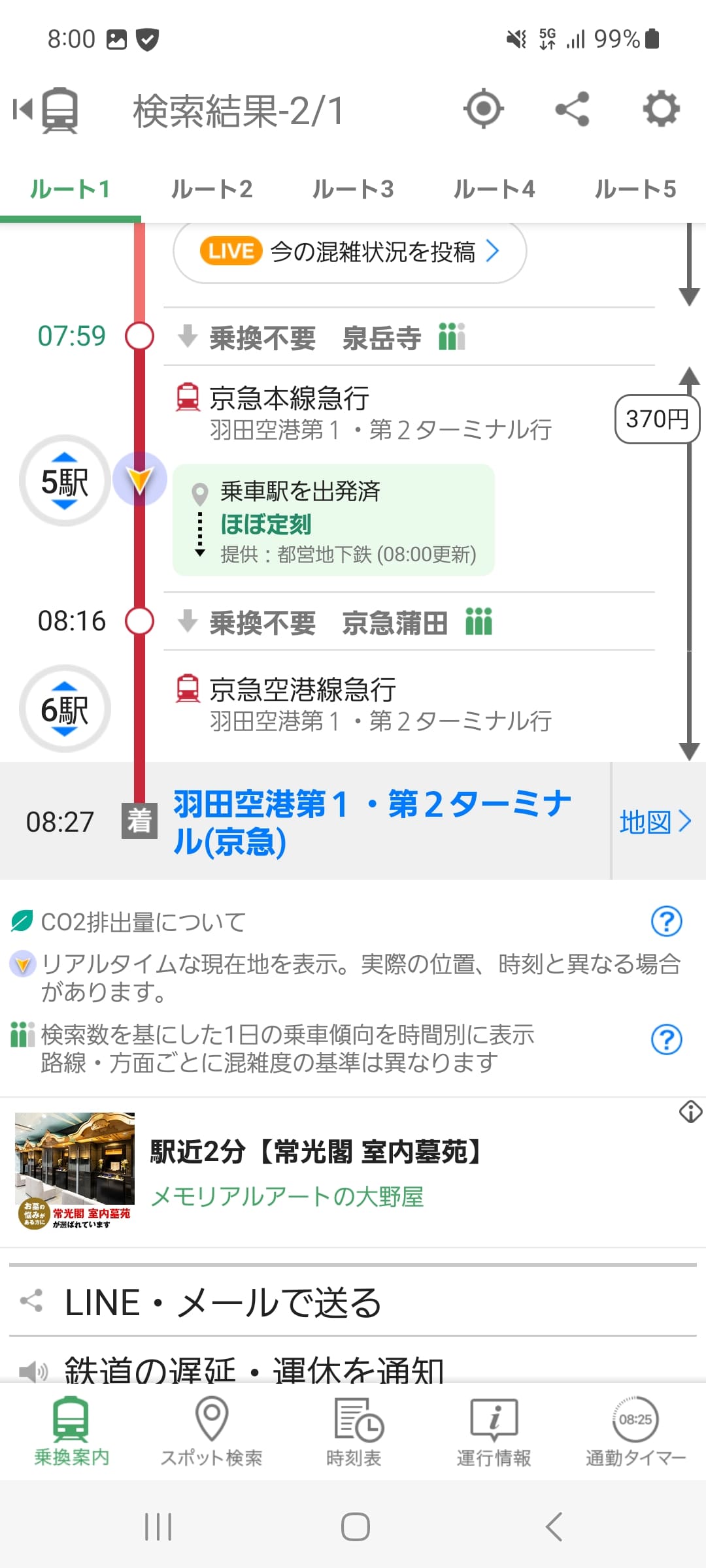
Task: Go back via the train icon
Action: (x=47, y=110)
